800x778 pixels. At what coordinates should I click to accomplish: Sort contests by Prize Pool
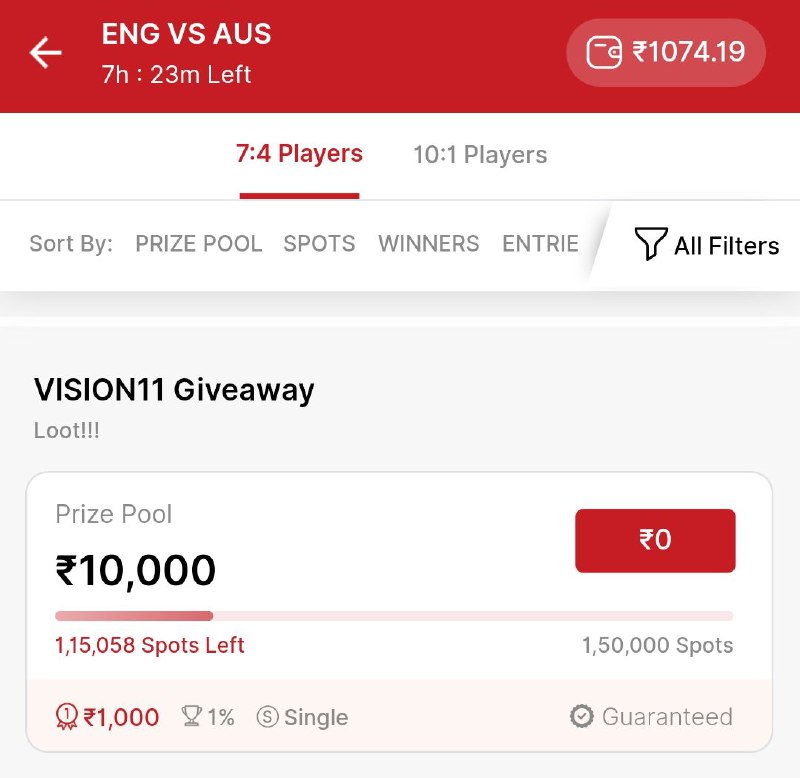(x=198, y=244)
